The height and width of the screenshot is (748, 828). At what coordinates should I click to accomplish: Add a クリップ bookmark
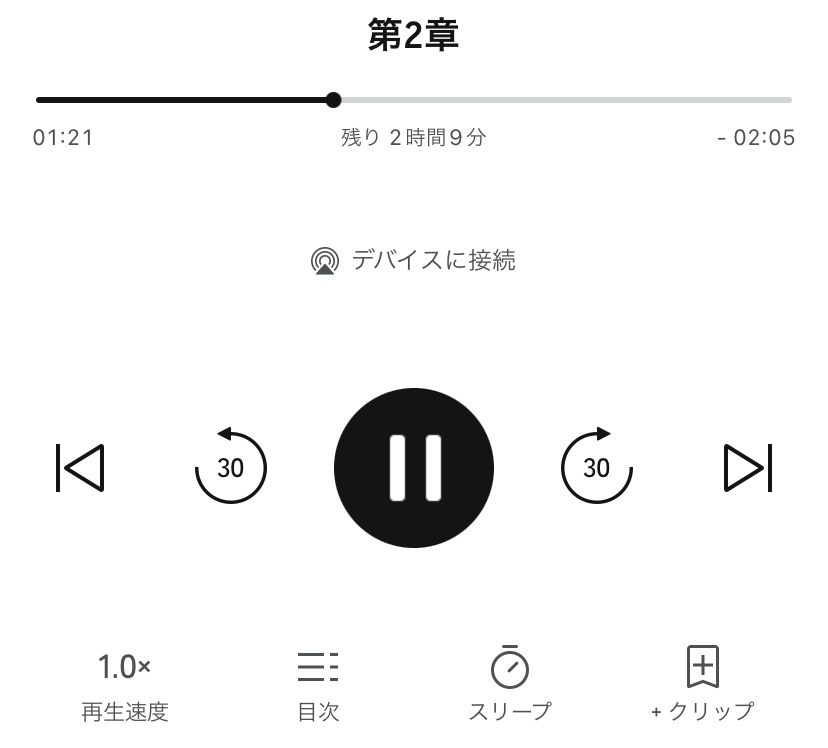(702, 685)
